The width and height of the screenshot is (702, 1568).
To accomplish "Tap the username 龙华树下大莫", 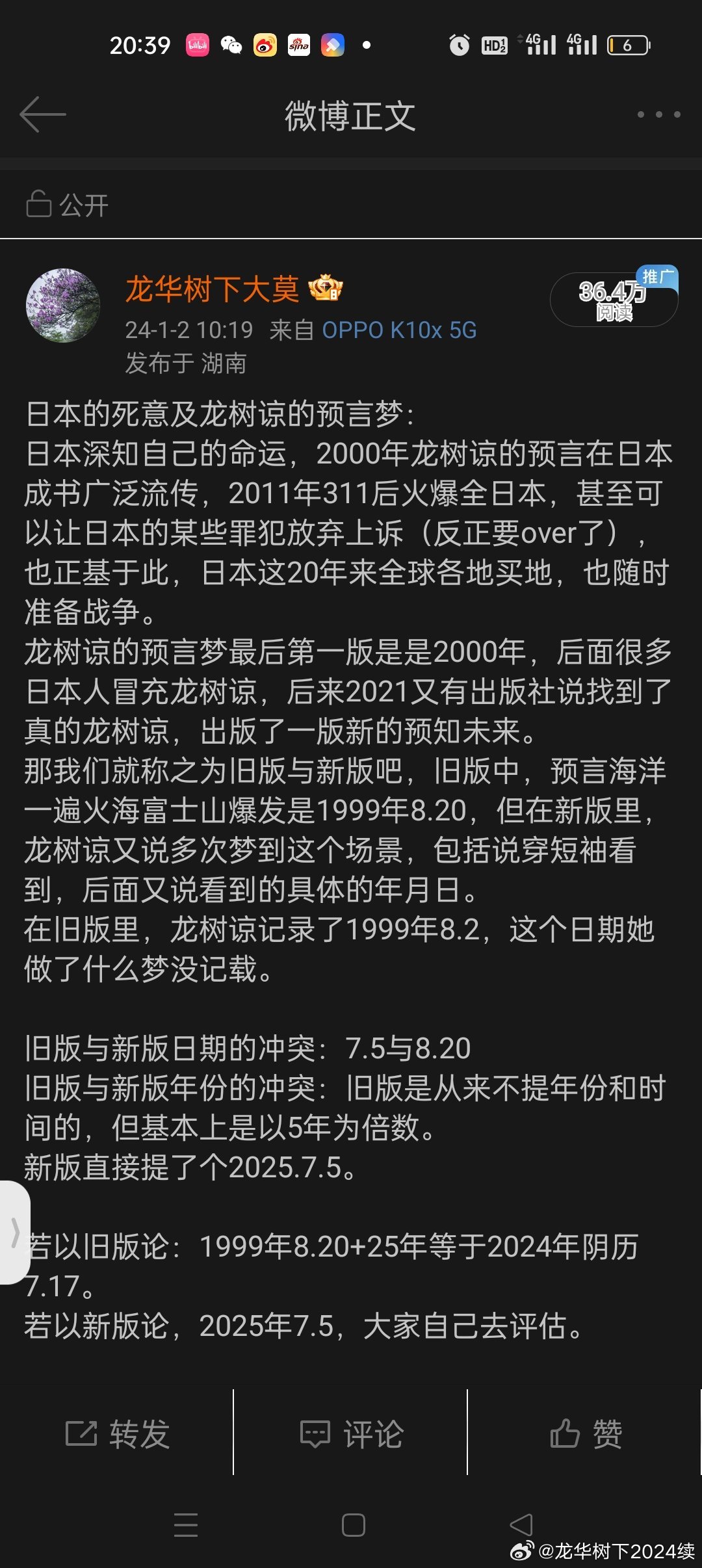I will (212, 289).
